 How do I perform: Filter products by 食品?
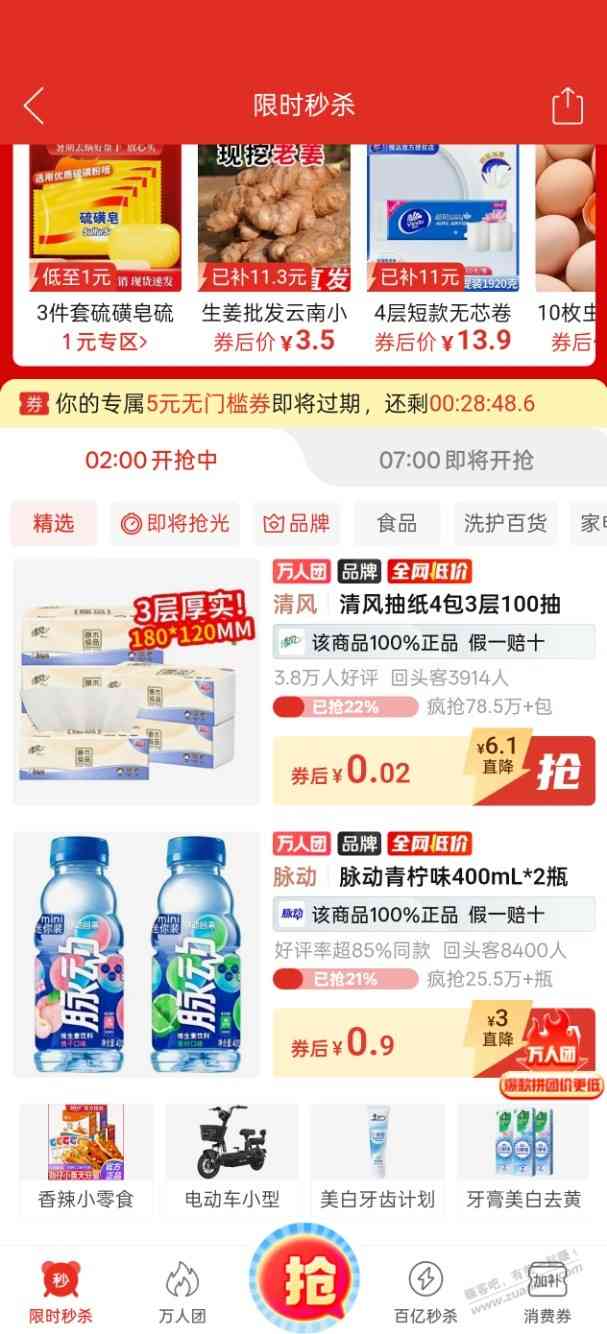point(396,523)
